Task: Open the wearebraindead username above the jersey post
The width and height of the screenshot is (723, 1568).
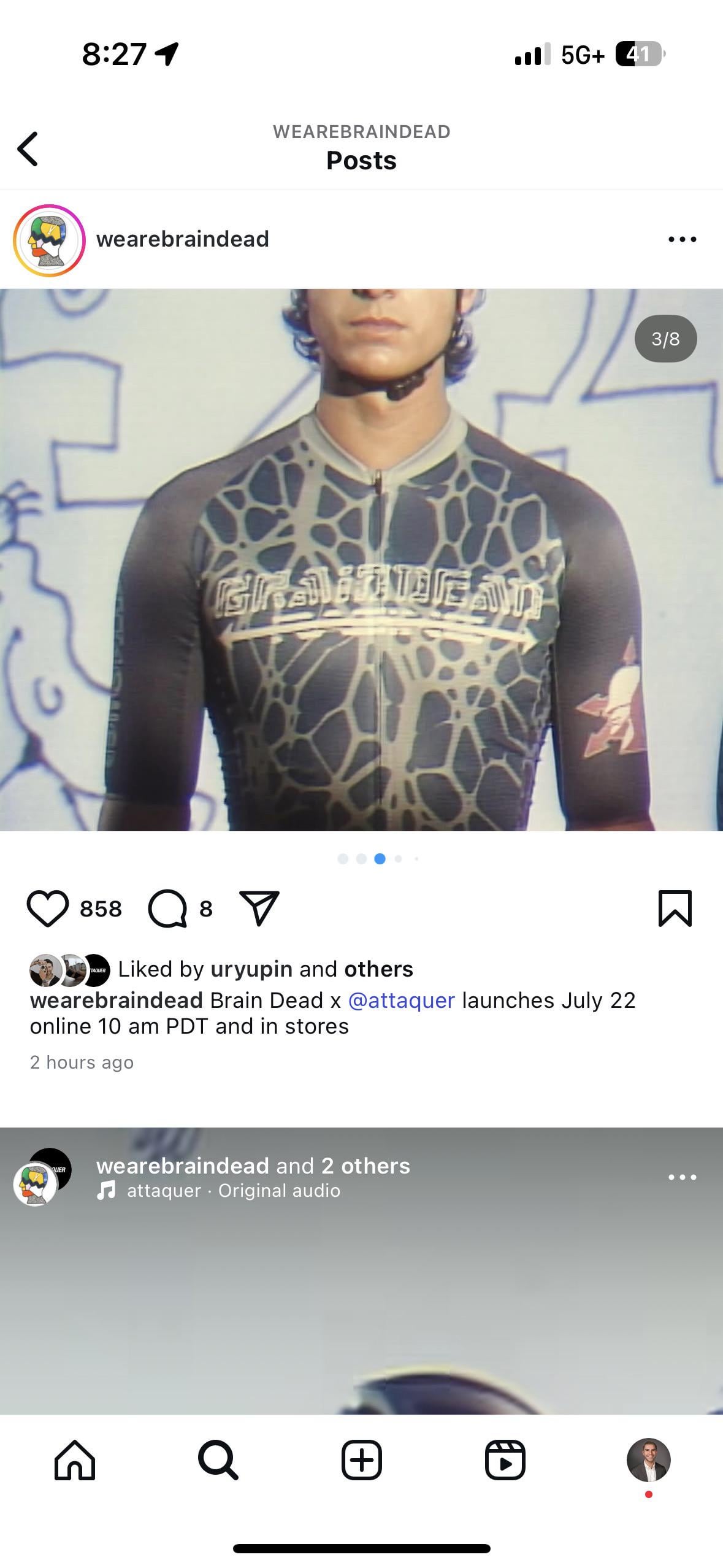Action: point(182,239)
